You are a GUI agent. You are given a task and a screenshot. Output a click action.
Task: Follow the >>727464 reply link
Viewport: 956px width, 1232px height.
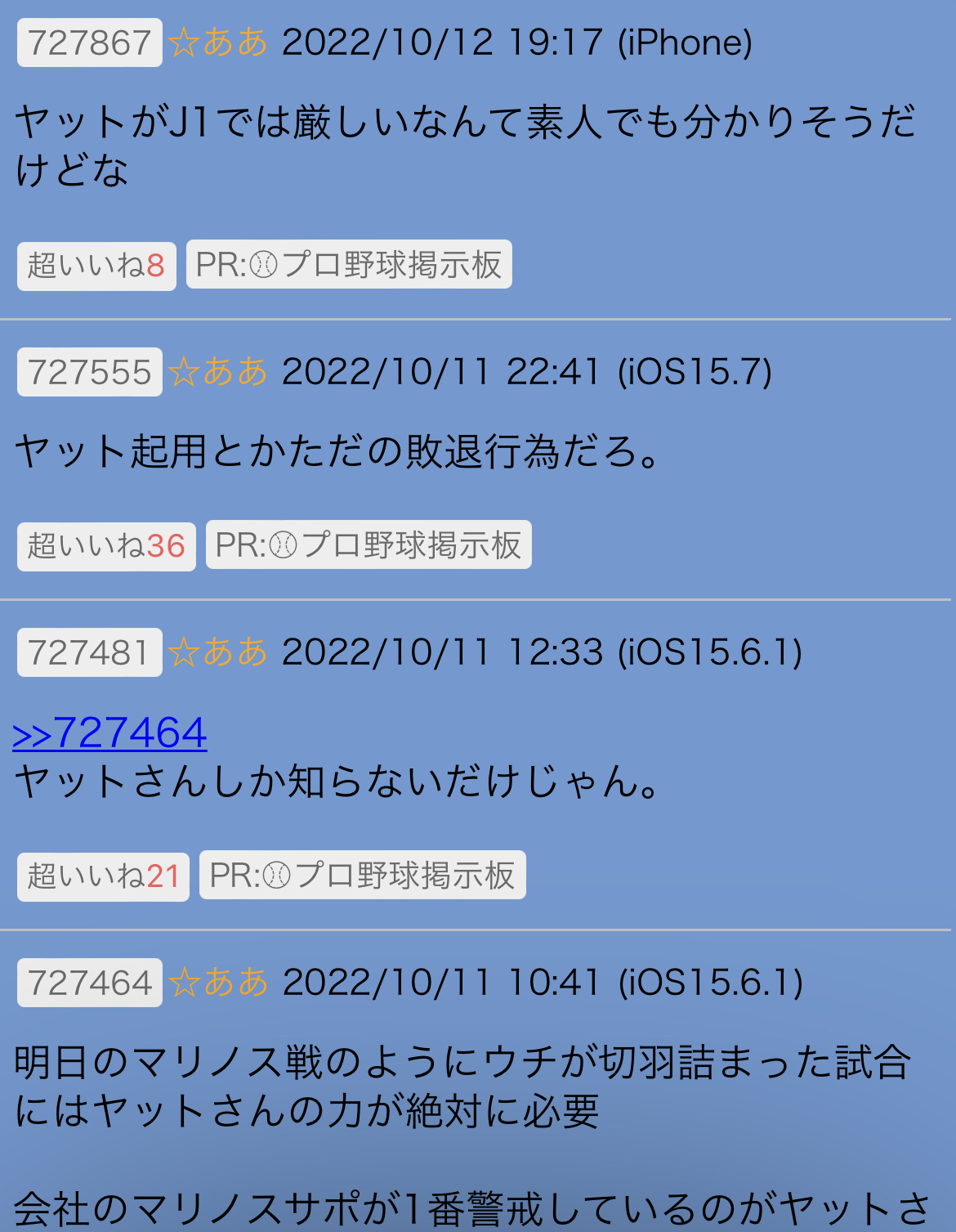coord(109,732)
